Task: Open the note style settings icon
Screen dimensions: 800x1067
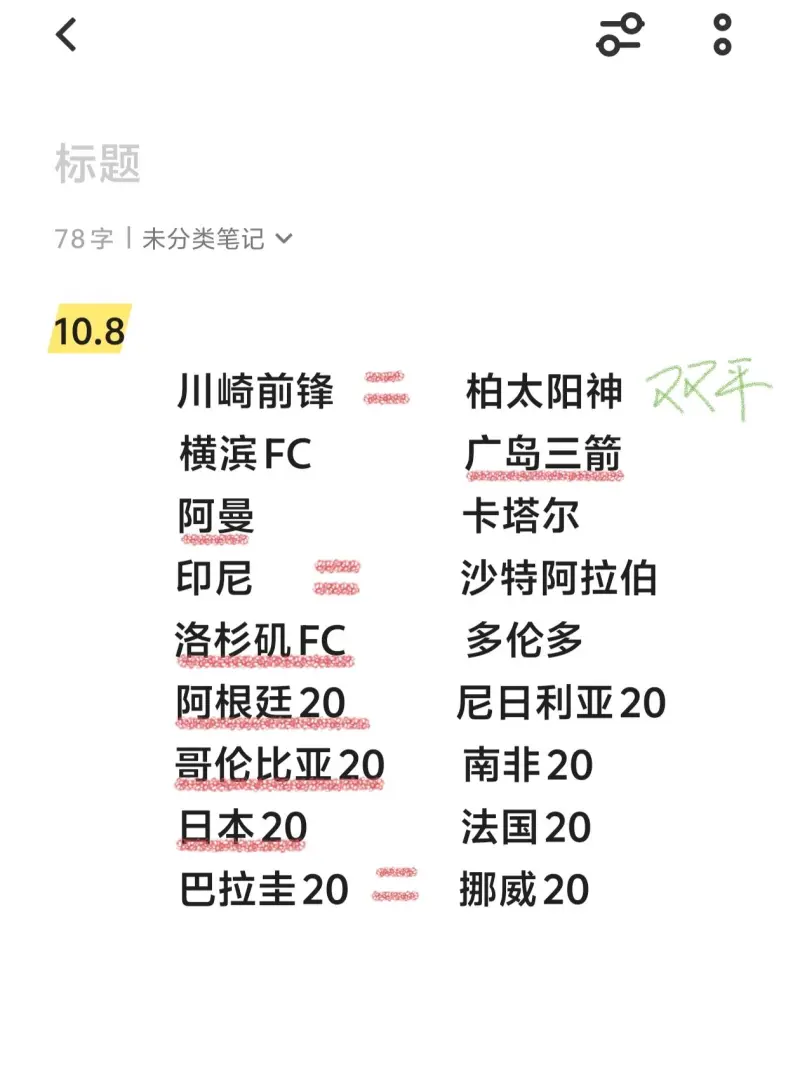Action: [x=620, y=35]
